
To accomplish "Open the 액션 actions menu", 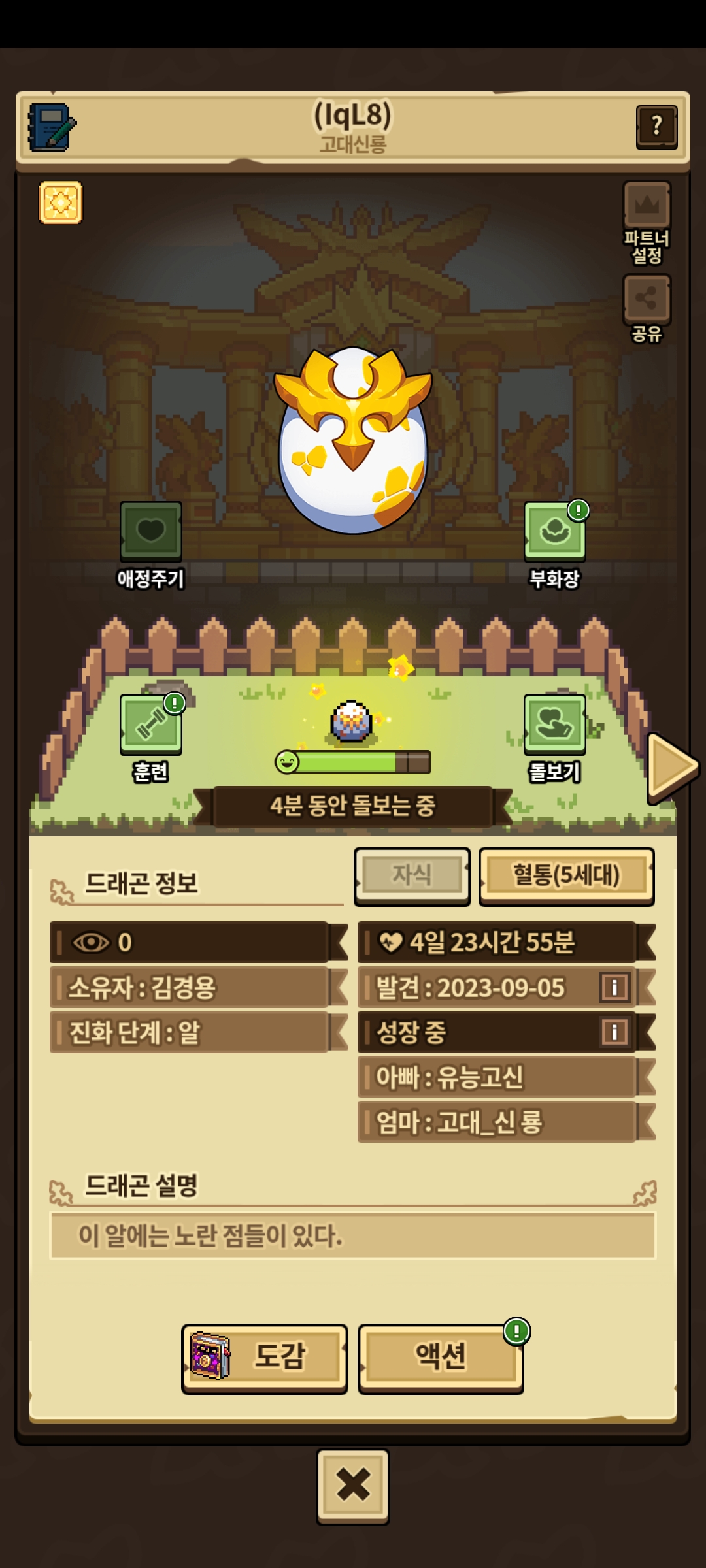I will click(441, 1356).
